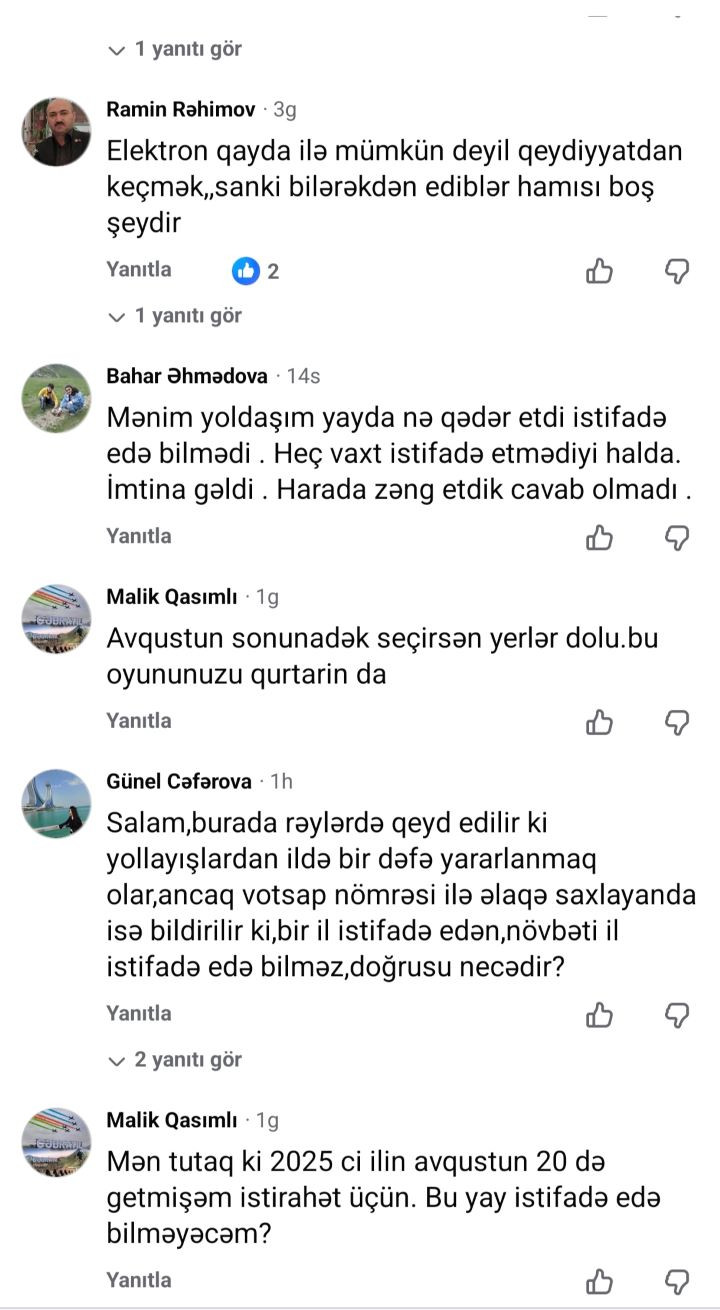Open Ramin Rəhimov's profile name
Image resolution: width=720 pixels, height=1310 pixels.
point(181,109)
